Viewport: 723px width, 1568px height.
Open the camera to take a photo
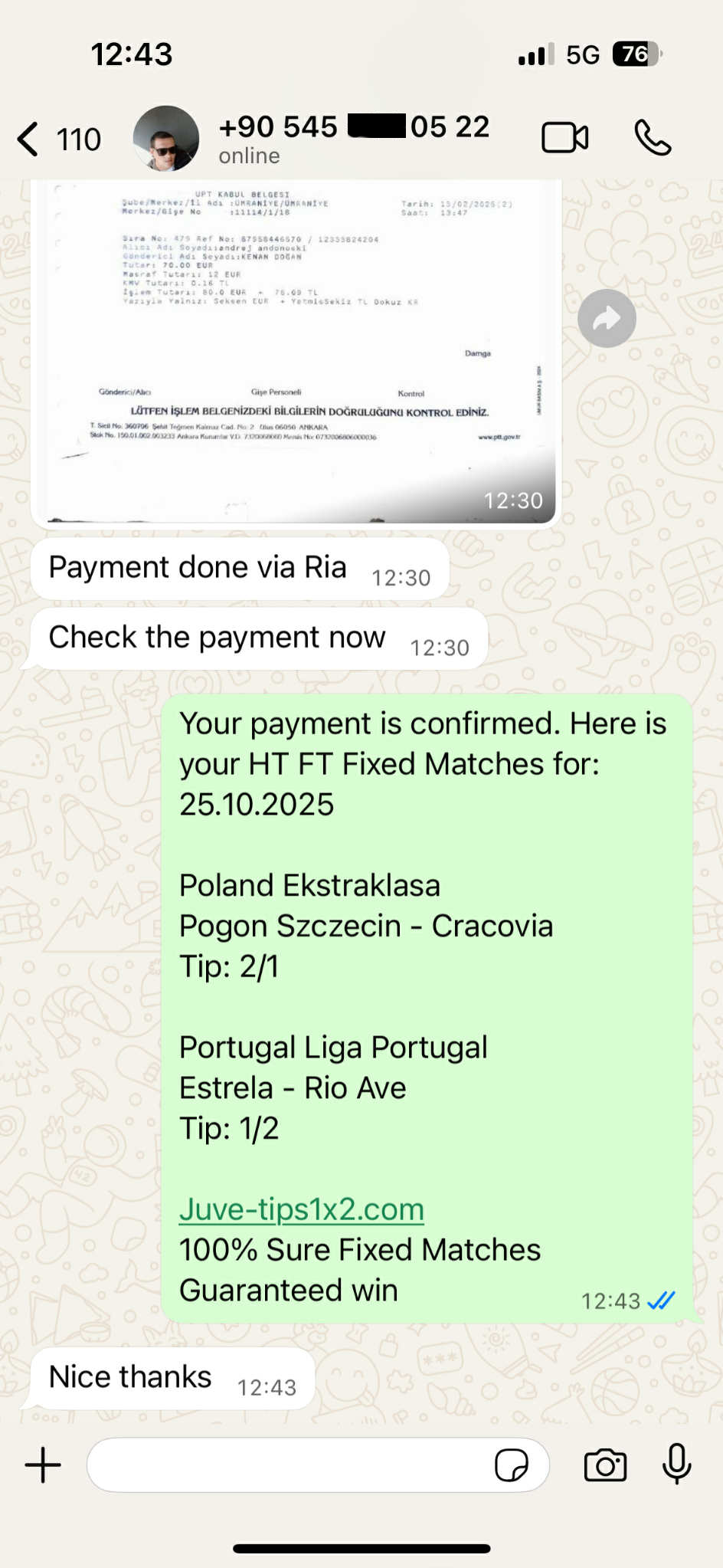[x=605, y=1465]
